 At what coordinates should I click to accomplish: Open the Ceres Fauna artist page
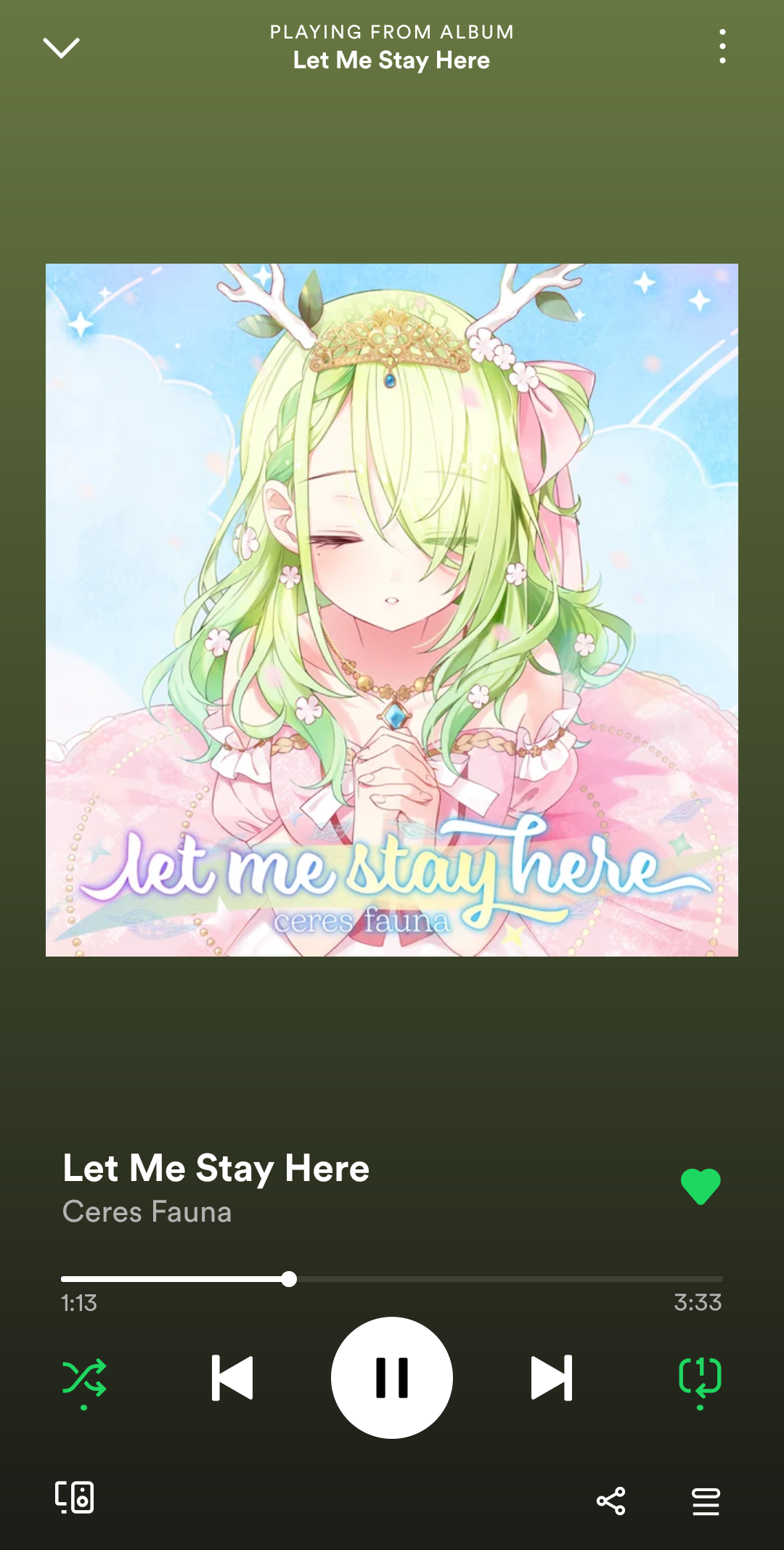[x=147, y=1212]
